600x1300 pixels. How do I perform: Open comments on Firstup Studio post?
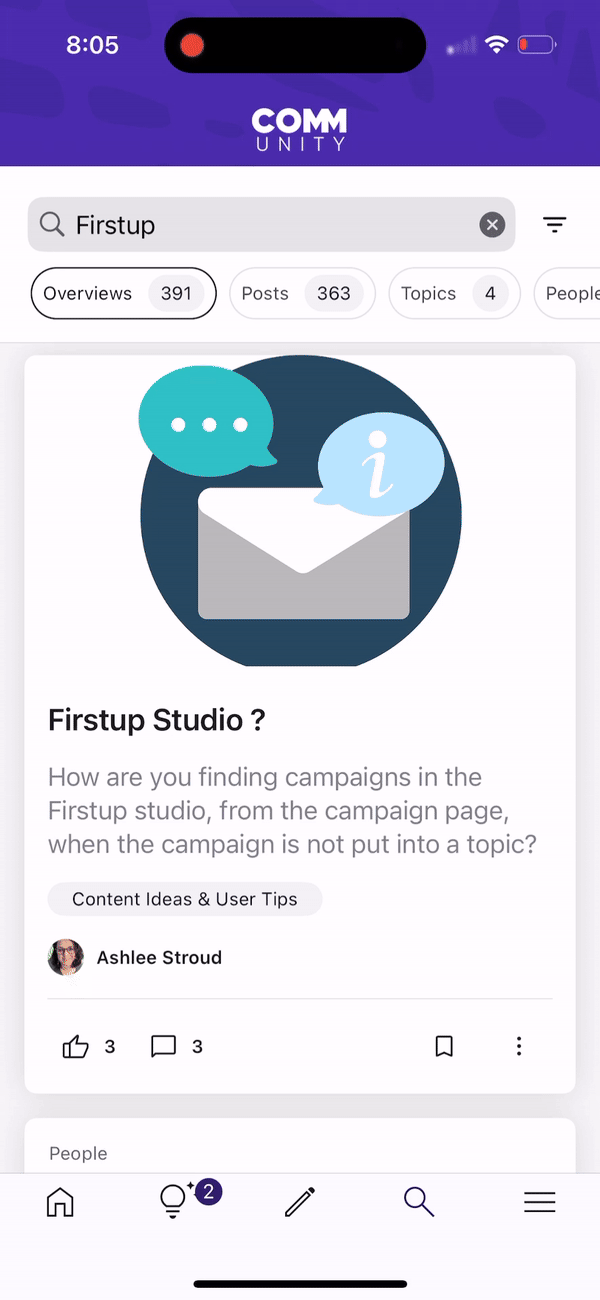[x=163, y=1047]
